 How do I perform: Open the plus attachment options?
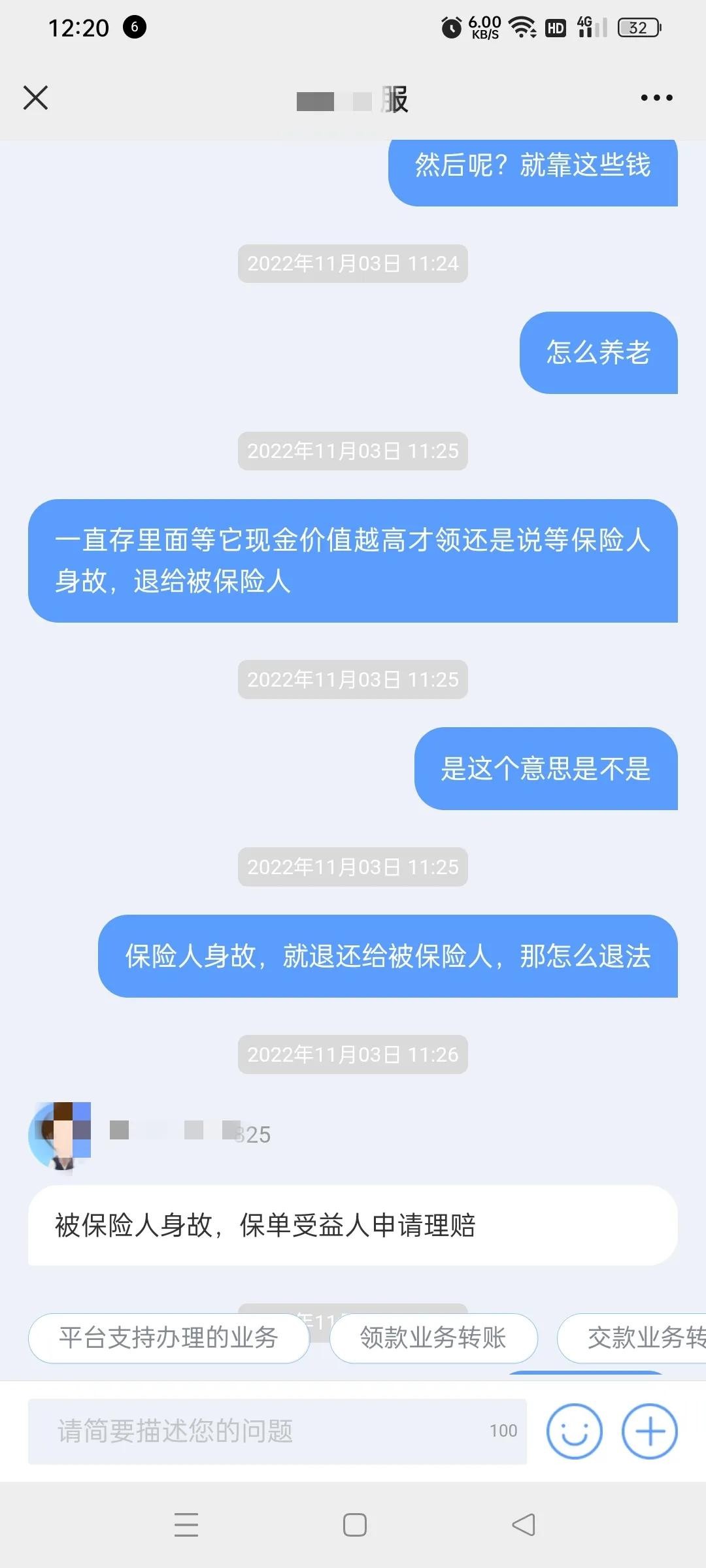coord(649,1431)
